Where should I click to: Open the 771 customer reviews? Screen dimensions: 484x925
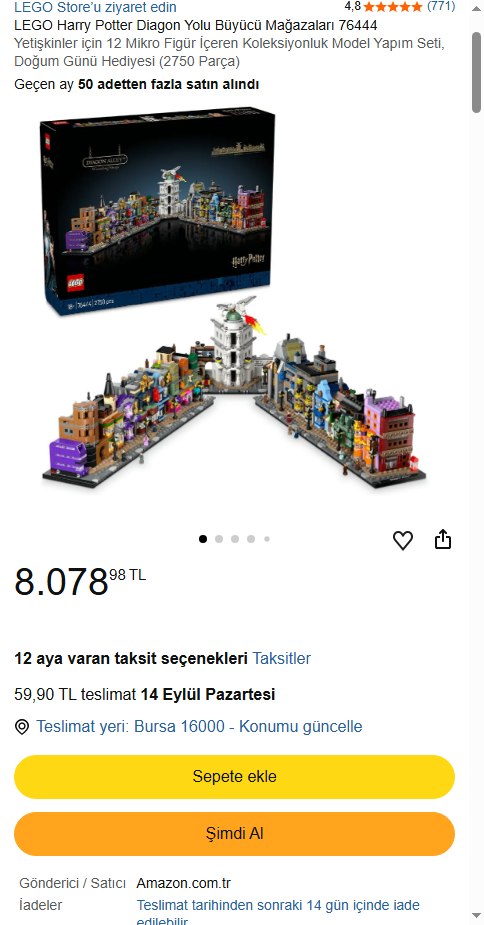click(x=441, y=6)
